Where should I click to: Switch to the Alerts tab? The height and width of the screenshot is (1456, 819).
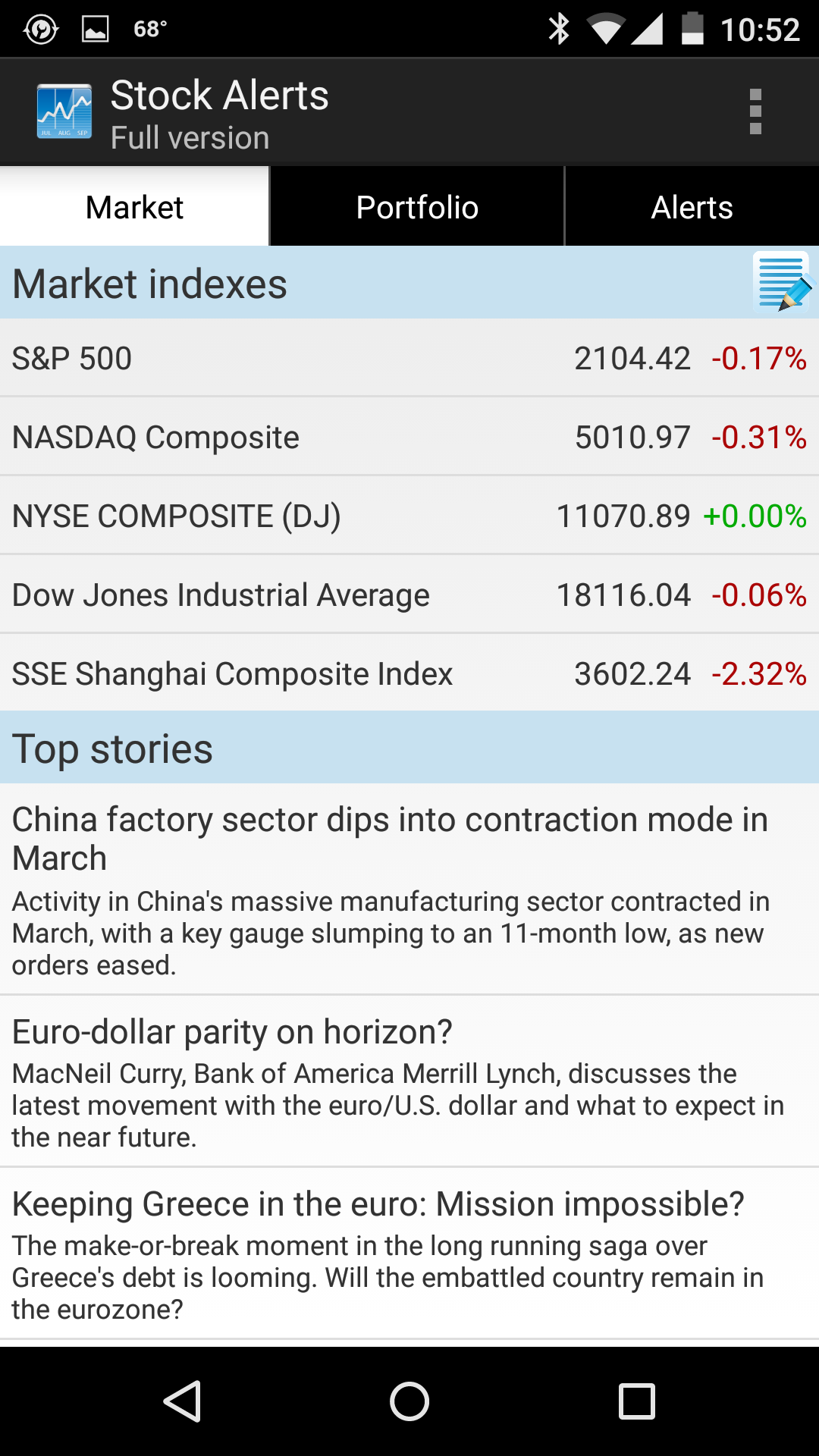(692, 206)
